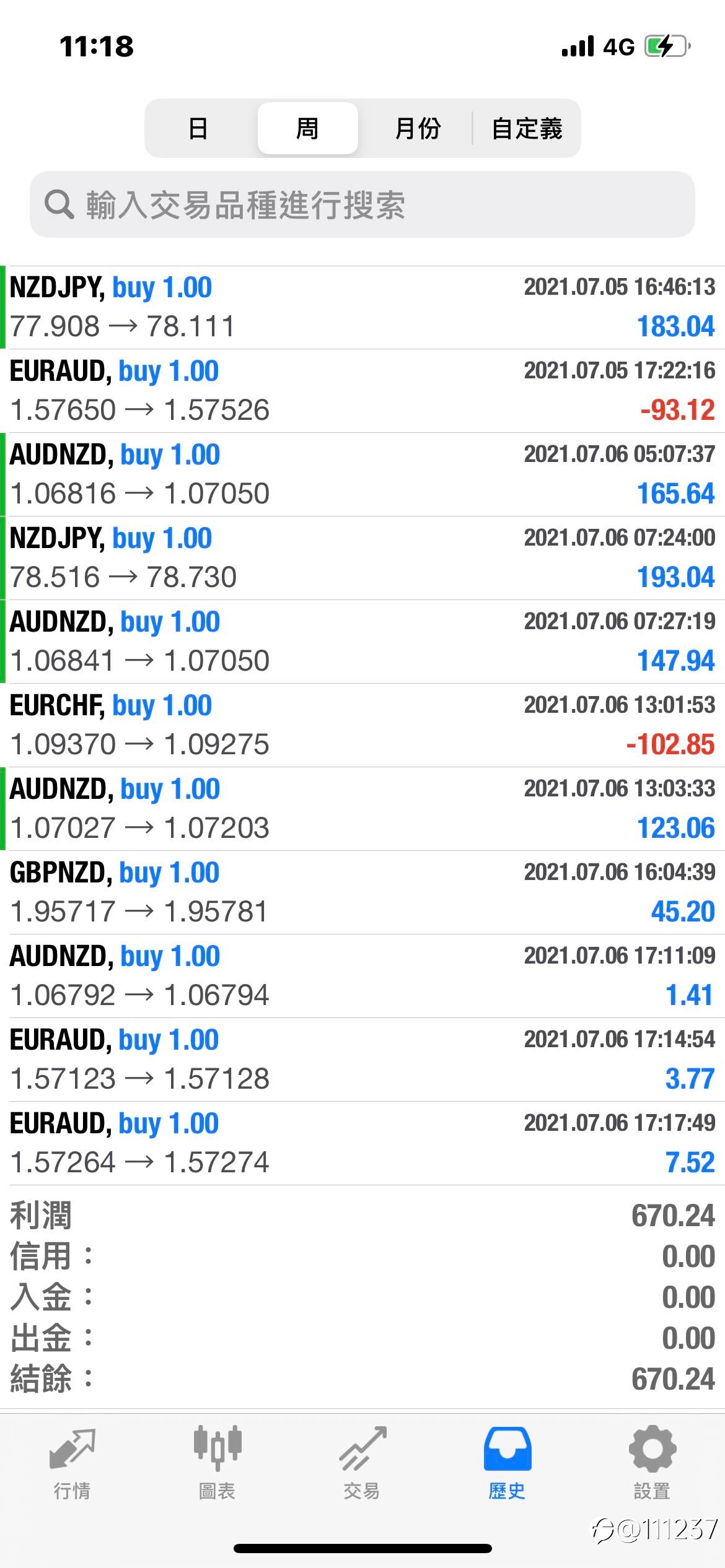Open the GBPNZD trade with 45.20 profit

pyautogui.click(x=362, y=892)
